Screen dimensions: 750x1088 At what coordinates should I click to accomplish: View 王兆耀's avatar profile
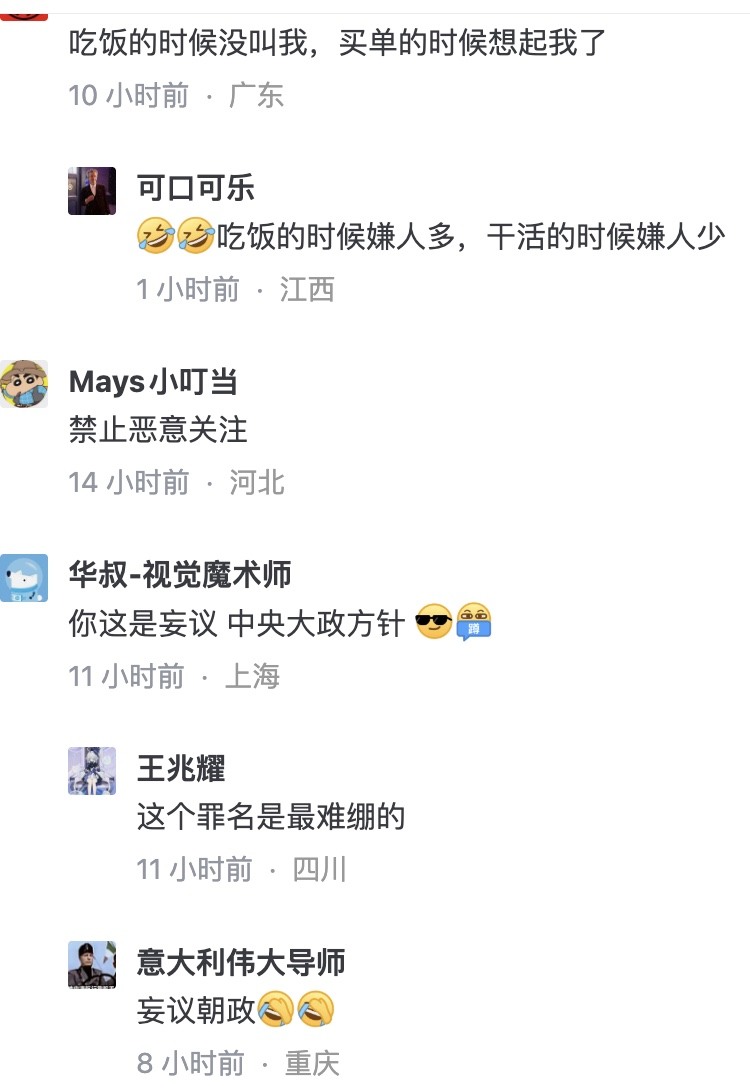(x=92, y=771)
